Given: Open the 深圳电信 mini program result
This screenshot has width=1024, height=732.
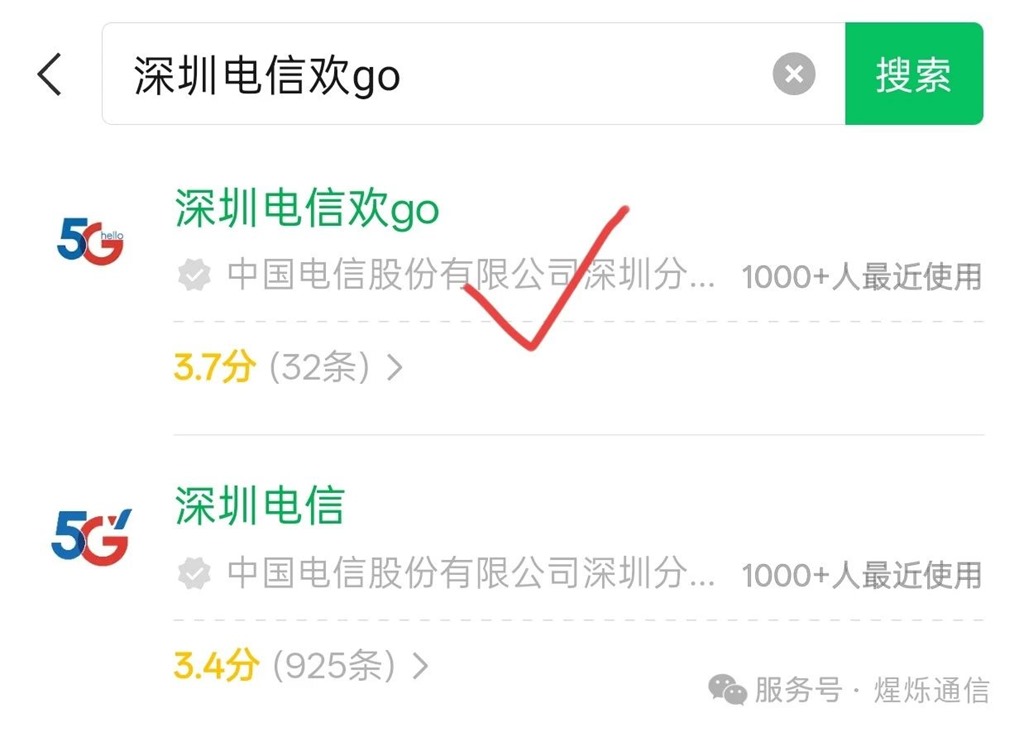Looking at the screenshot, I should [x=260, y=506].
